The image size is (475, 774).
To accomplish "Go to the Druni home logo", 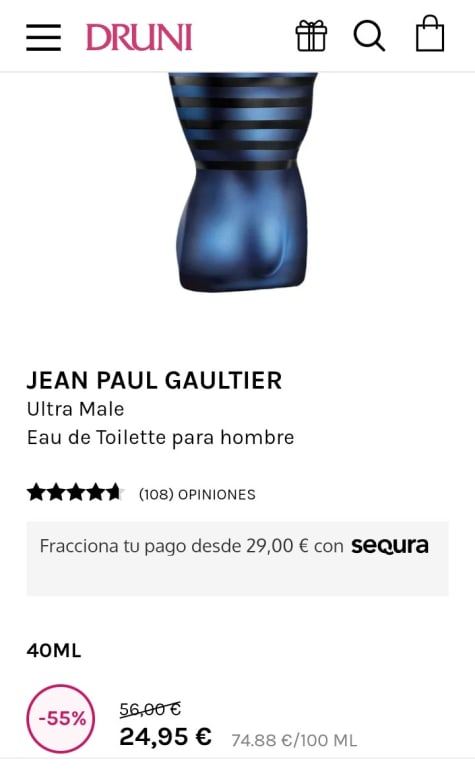I will pos(139,37).
